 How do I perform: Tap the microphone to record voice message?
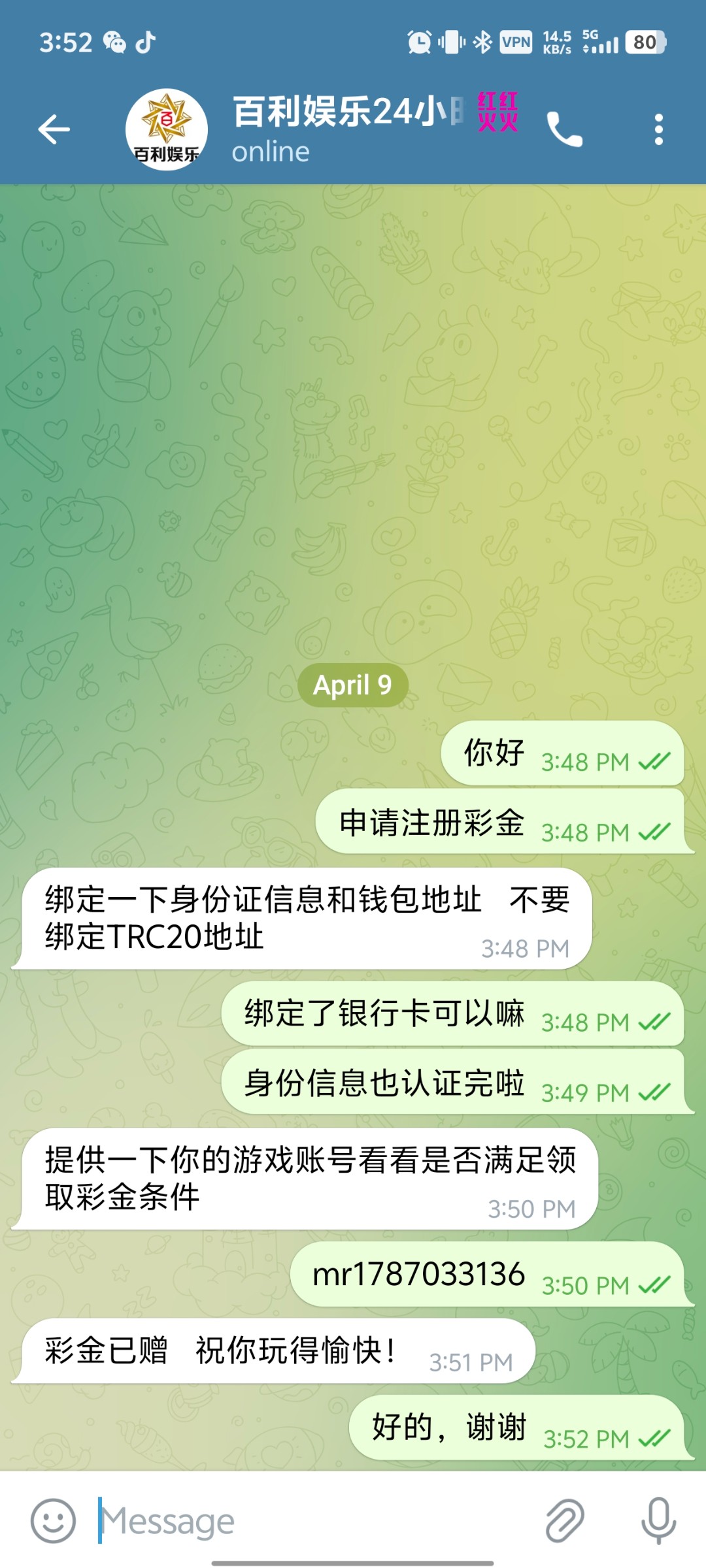pyautogui.click(x=658, y=1520)
